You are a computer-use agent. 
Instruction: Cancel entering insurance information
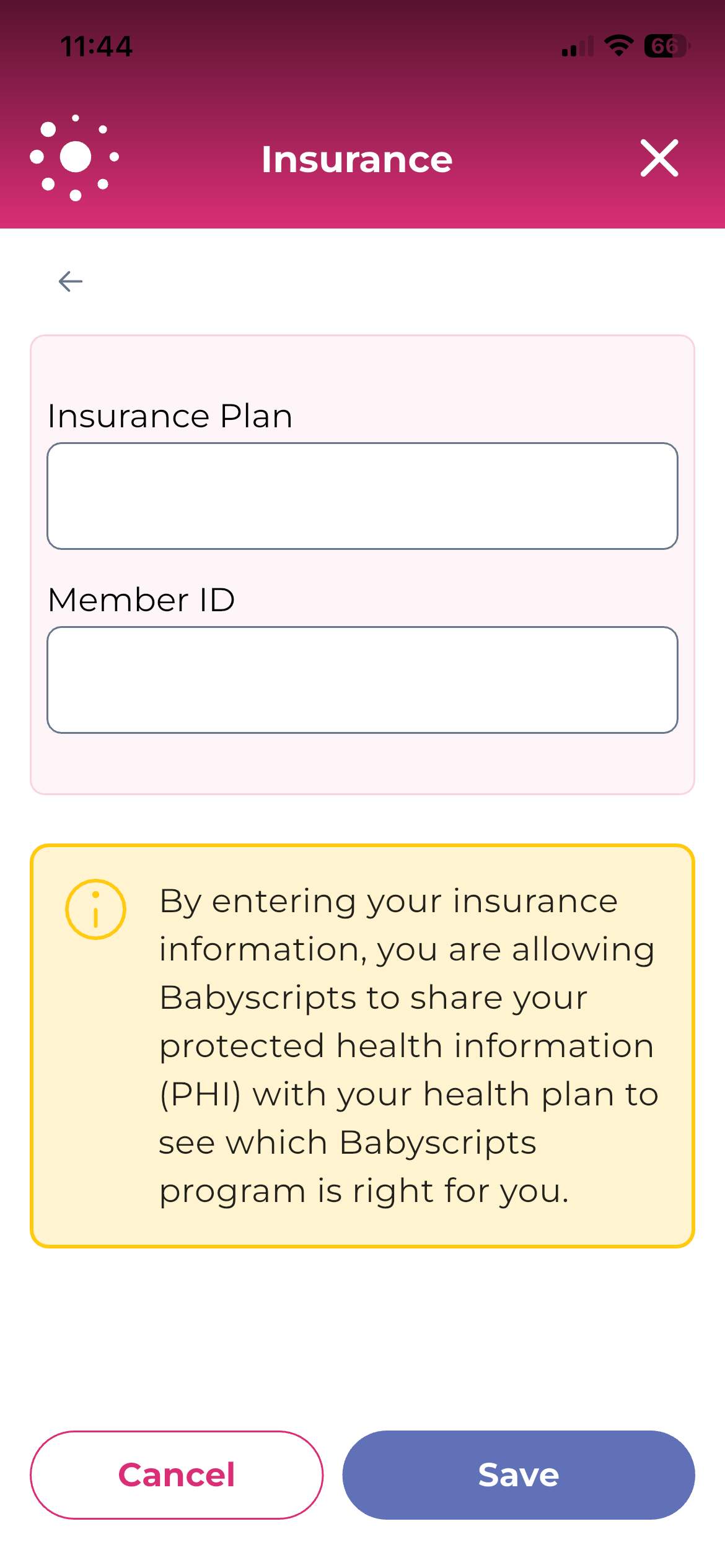(x=177, y=1474)
